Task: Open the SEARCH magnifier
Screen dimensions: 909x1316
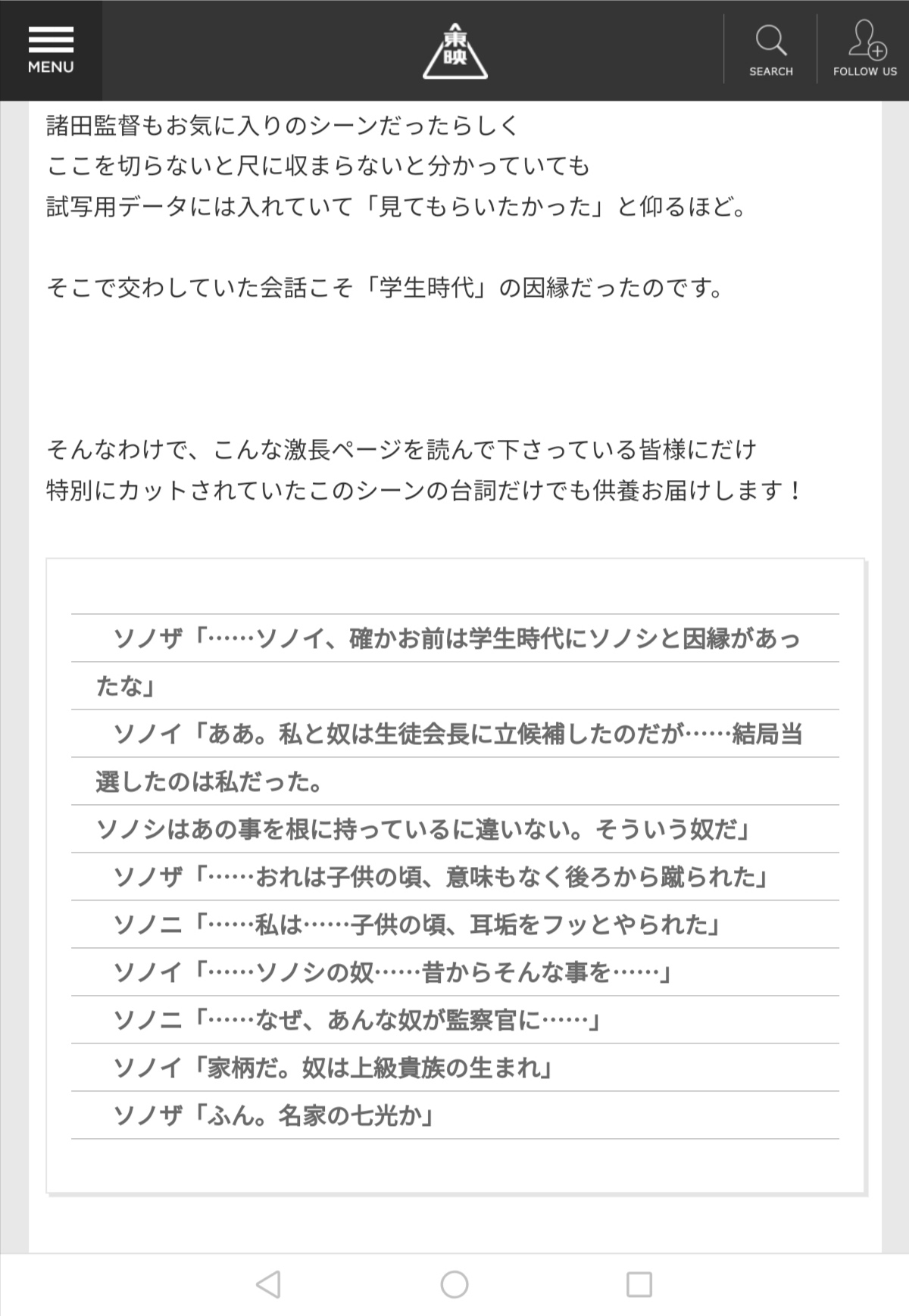Action: click(x=770, y=50)
